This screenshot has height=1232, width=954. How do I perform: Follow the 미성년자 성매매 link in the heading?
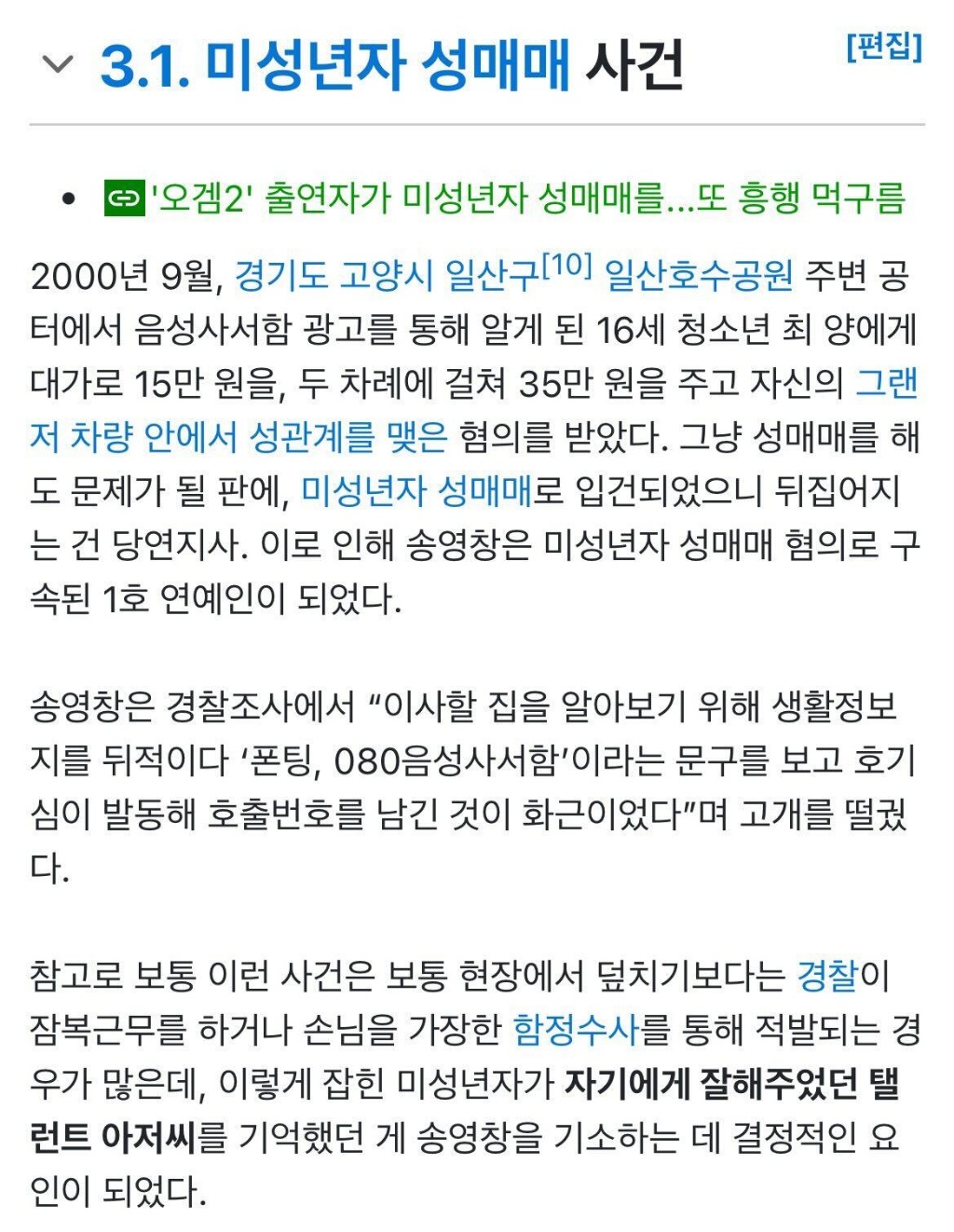386,65
